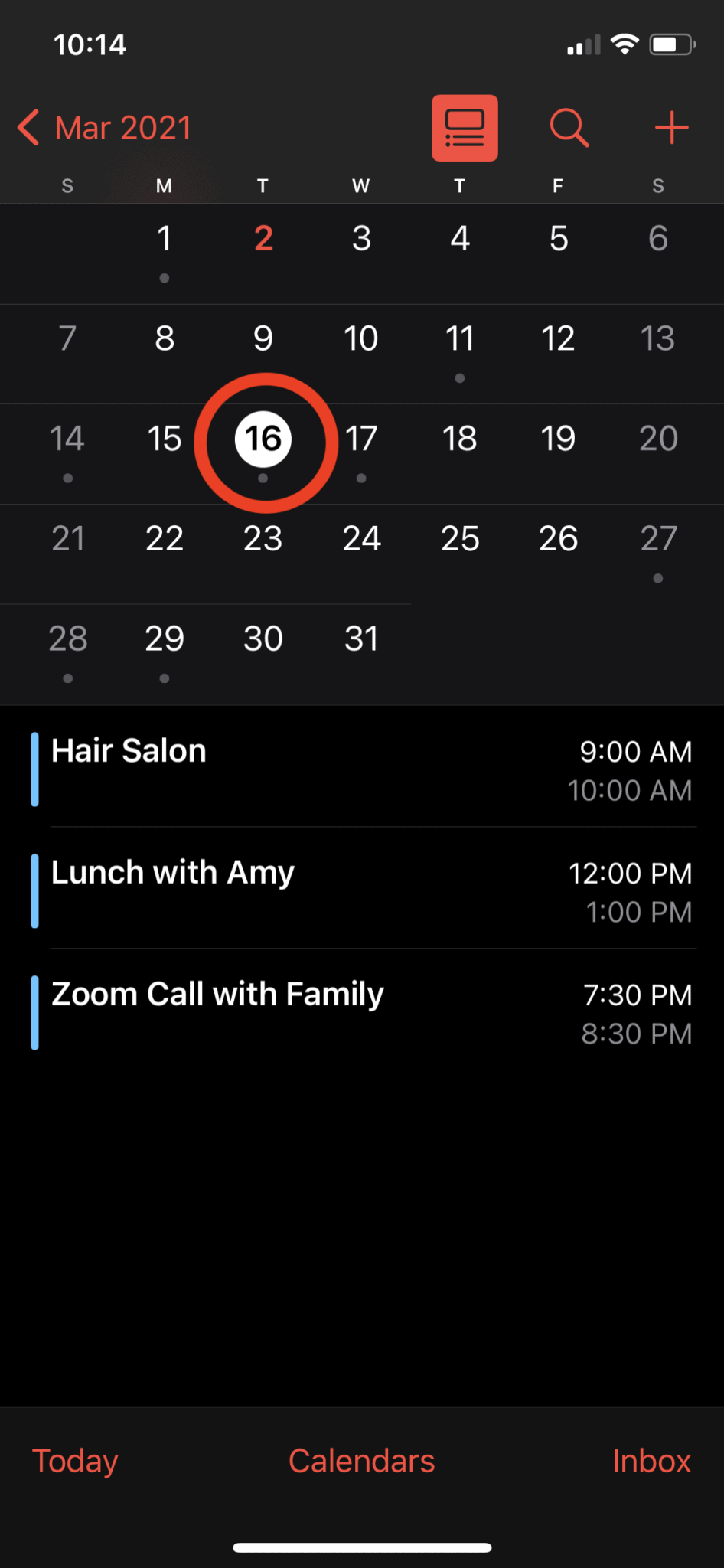This screenshot has height=1568, width=724.
Task: Select March 11 with the event dot
Action: pos(459,339)
